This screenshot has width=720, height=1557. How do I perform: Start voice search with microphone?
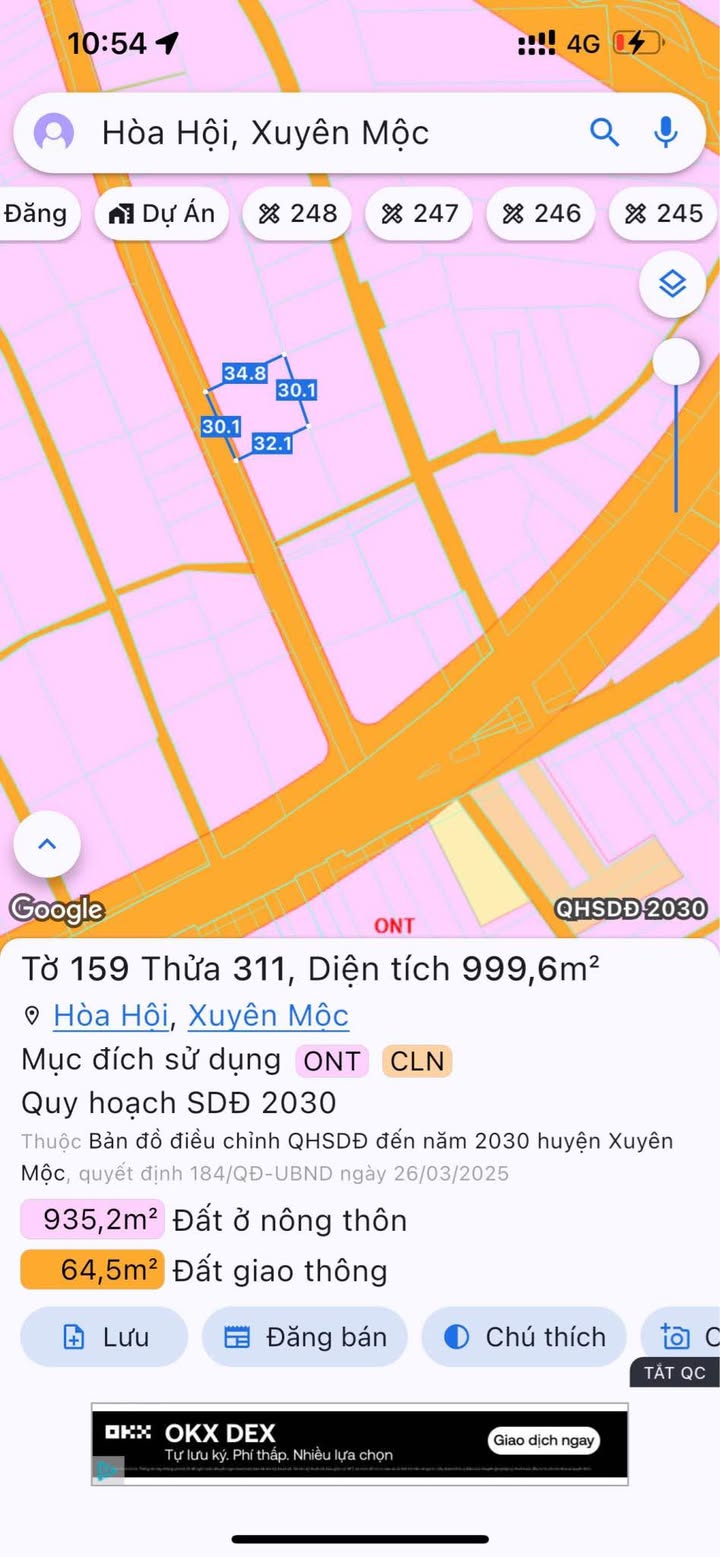coord(665,132)
